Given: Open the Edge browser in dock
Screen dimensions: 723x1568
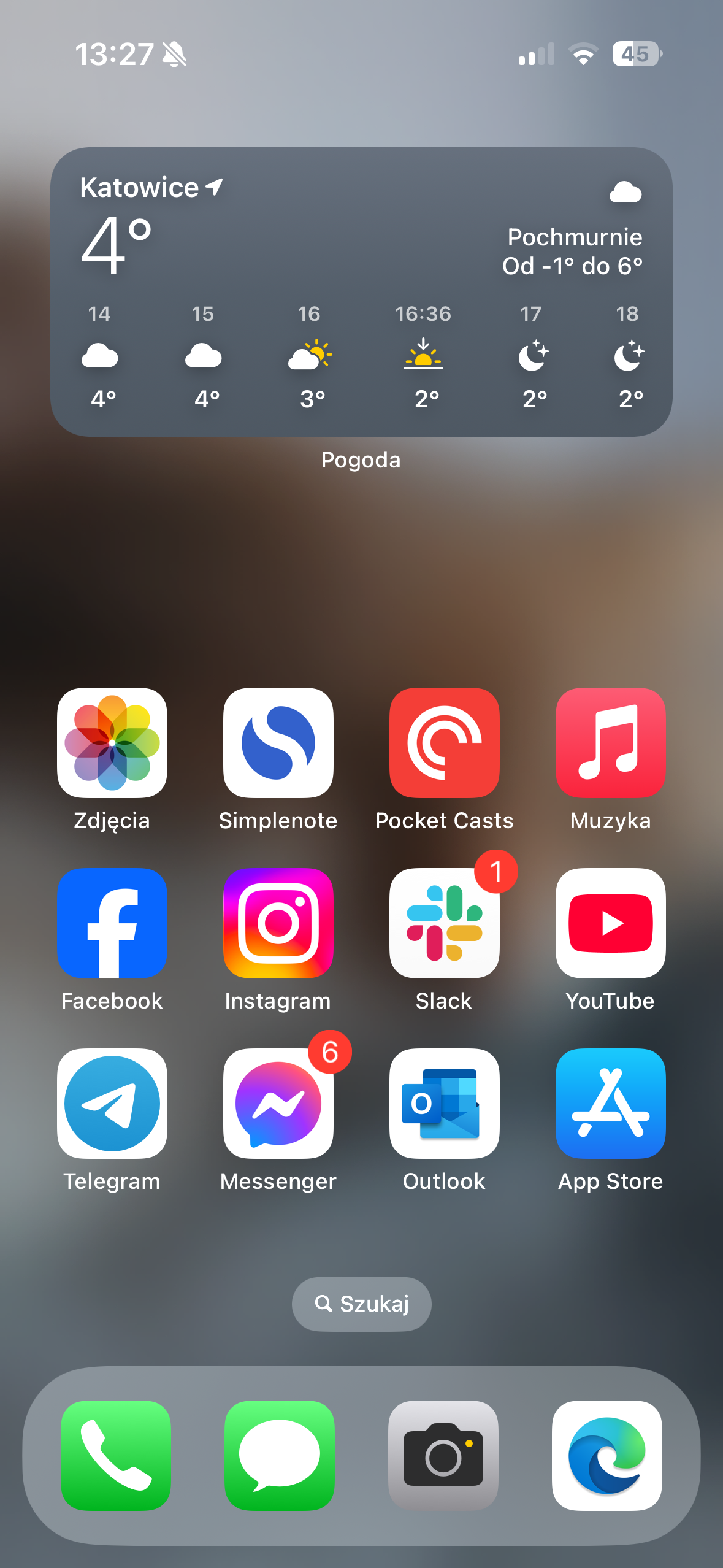Looking at the screenshot, I should (606, 1455).
